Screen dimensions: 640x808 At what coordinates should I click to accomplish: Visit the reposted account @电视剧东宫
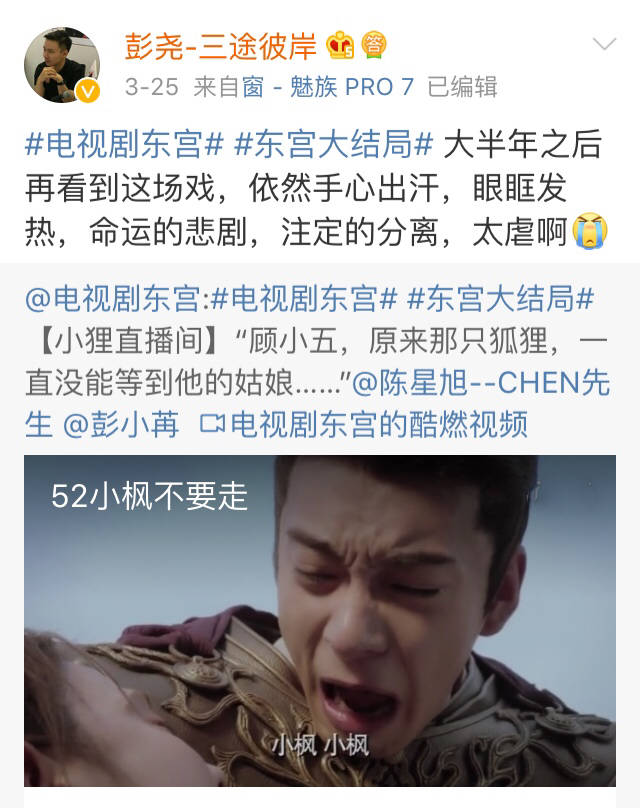pyautogui.click(x=113, y=298)
